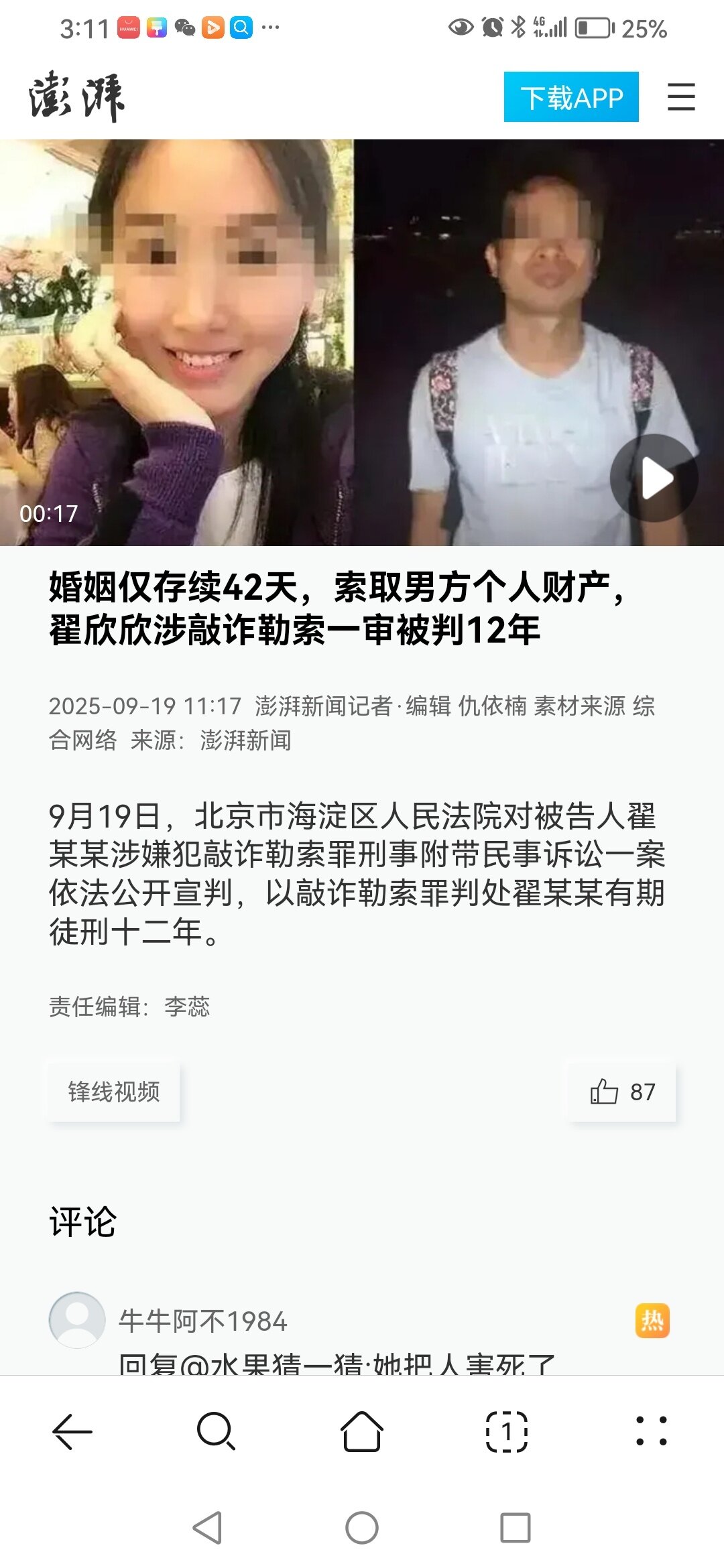724x1568 pixels.
Task: Tap the 下载APP button
Action: [x=571, y=97]
